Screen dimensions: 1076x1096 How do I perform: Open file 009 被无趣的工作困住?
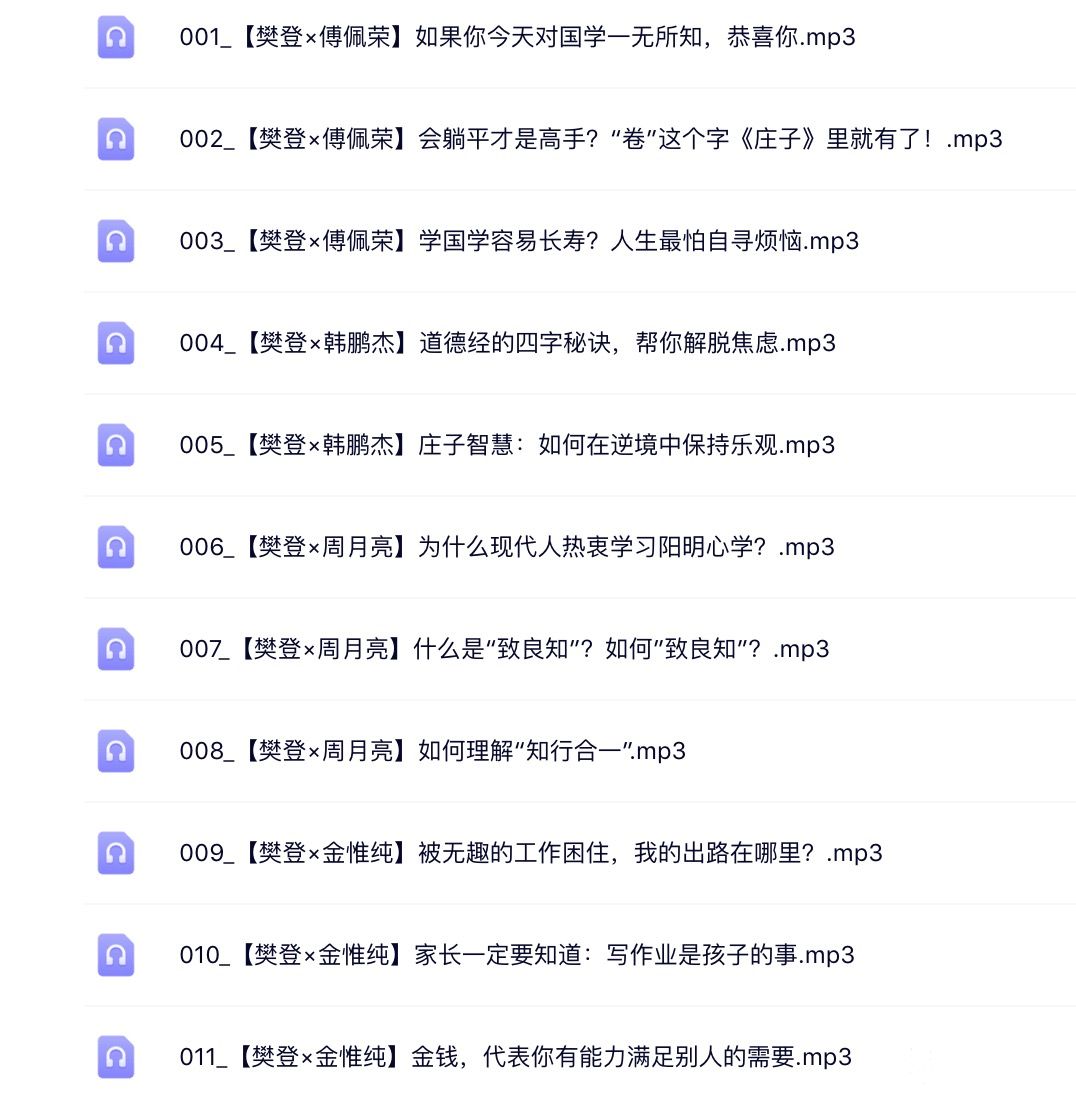pos(531,853)
